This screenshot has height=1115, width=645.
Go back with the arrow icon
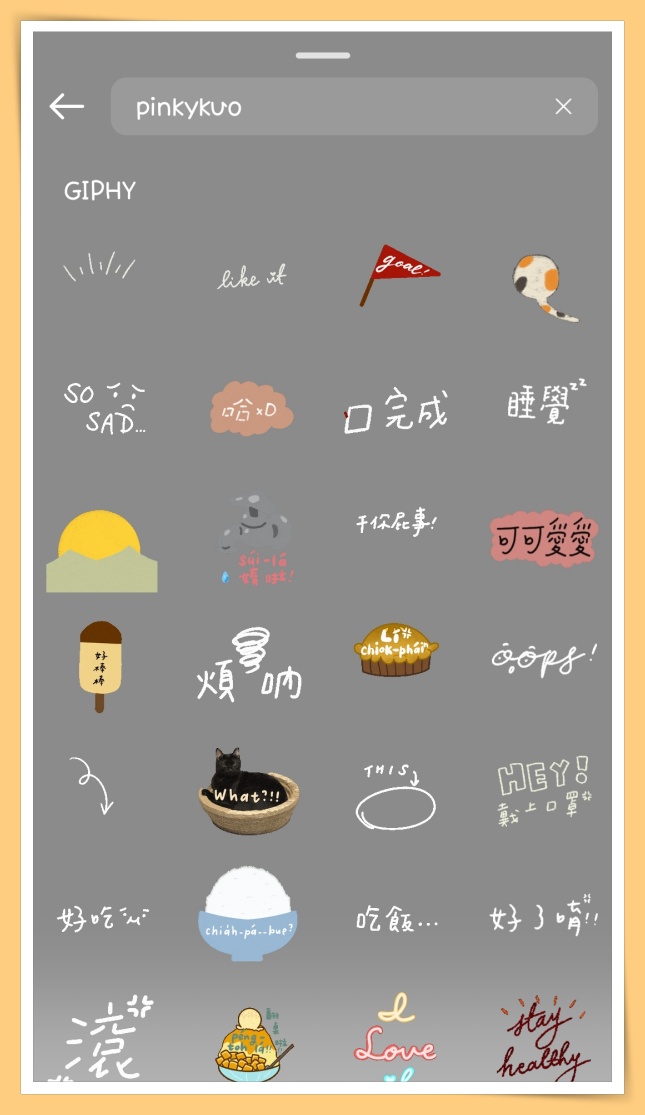tap(67, 107)
